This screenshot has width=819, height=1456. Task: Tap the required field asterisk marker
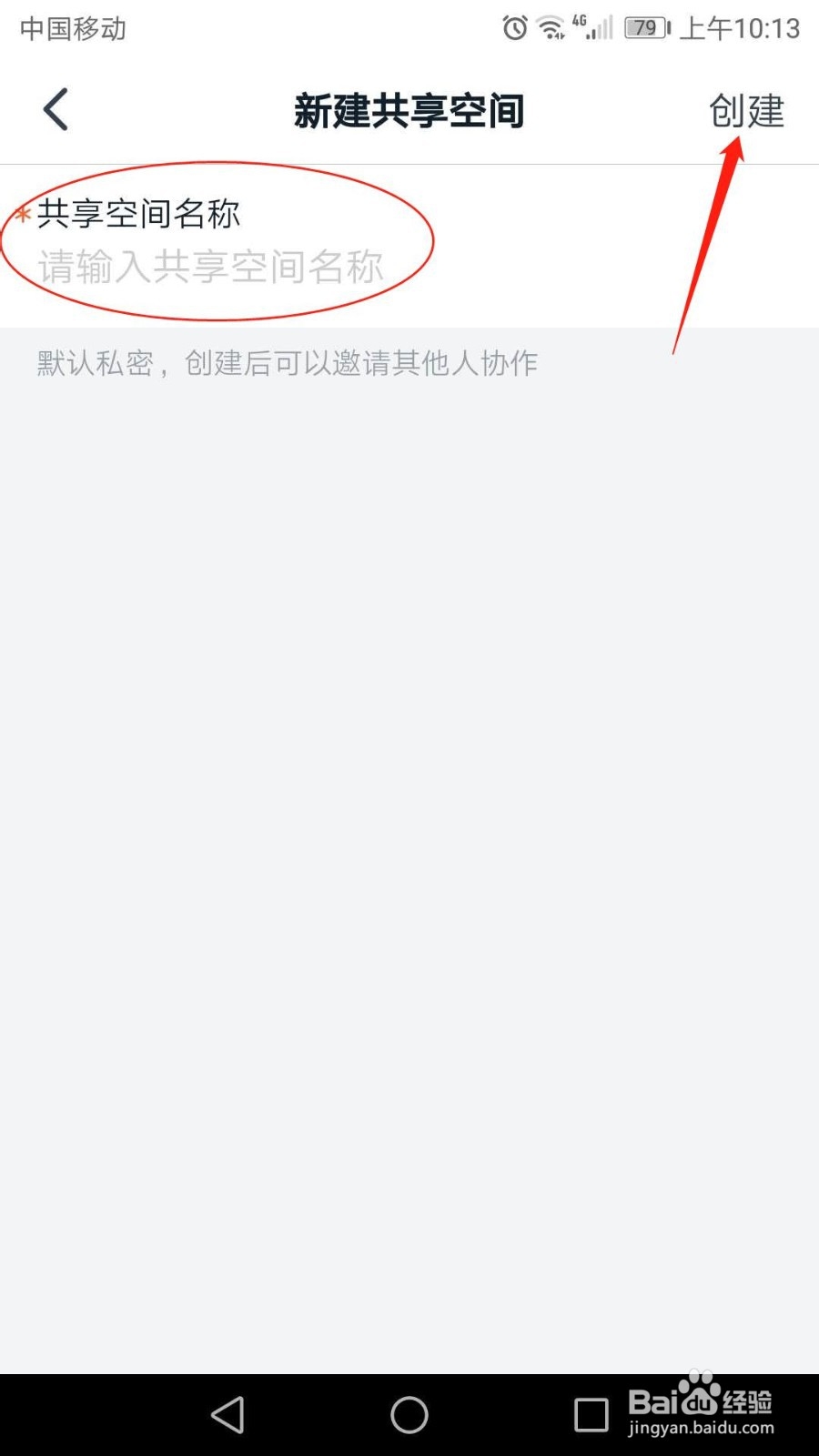[x=22, y=214]
